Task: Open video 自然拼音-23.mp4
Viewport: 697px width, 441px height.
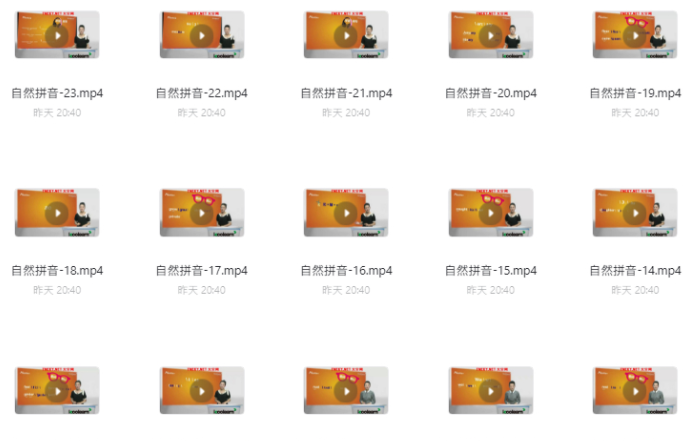Action: pyautogui.click(x=57, y=36)
